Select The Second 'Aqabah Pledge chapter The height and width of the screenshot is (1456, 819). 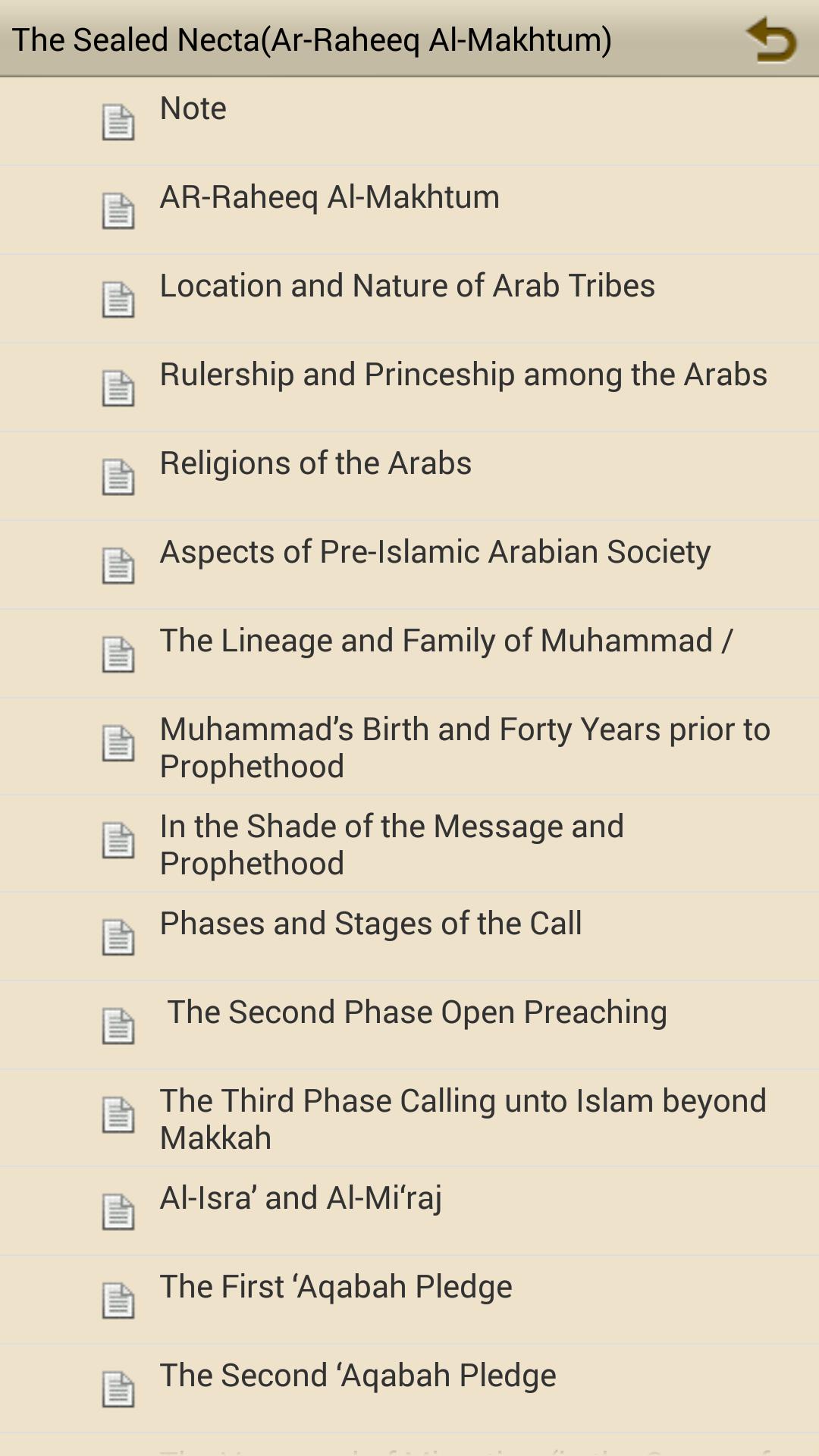tap(409, 1389)
